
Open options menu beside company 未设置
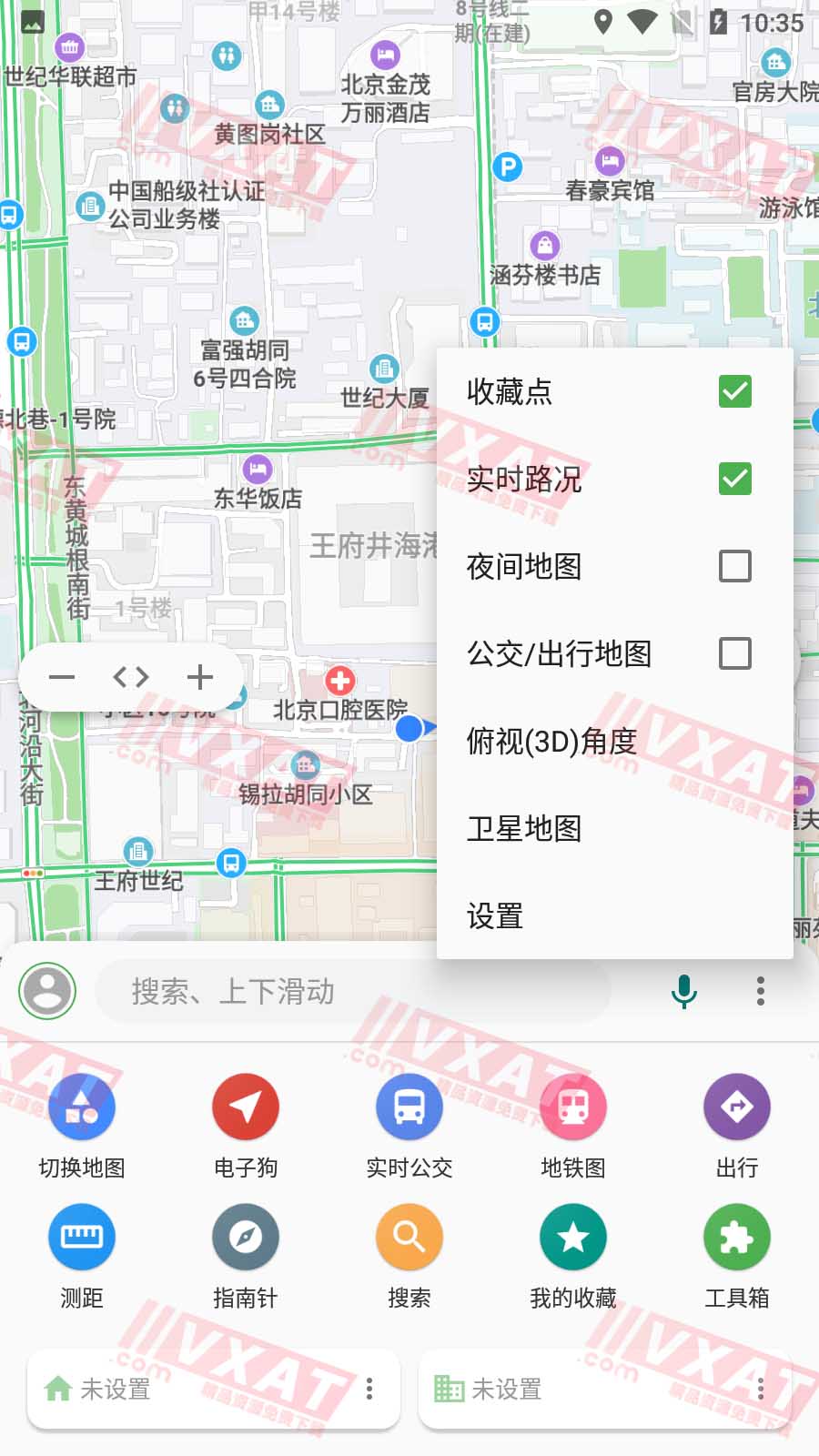point(761,1390)
